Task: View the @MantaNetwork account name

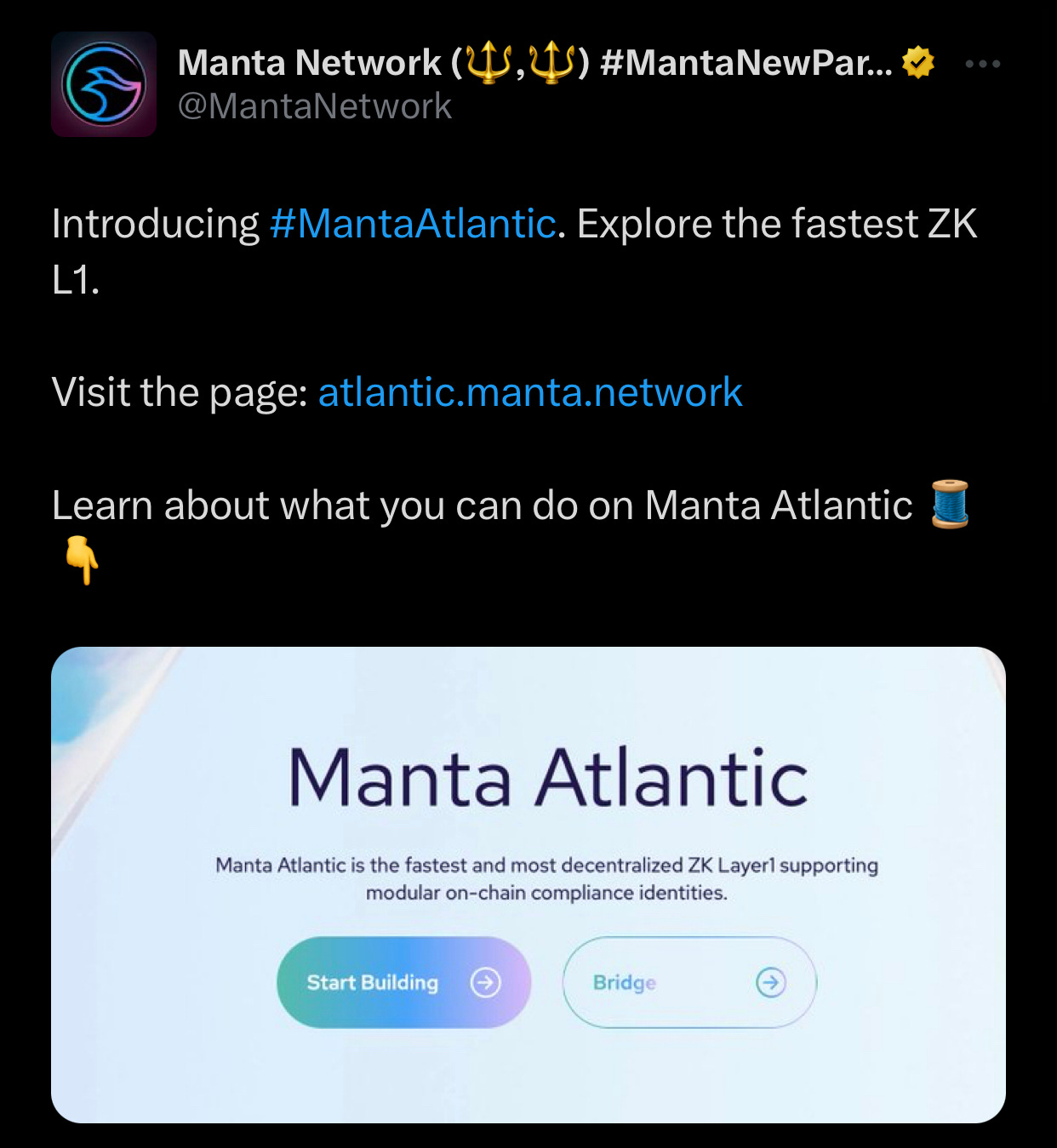Action: (x=314, y=106)
